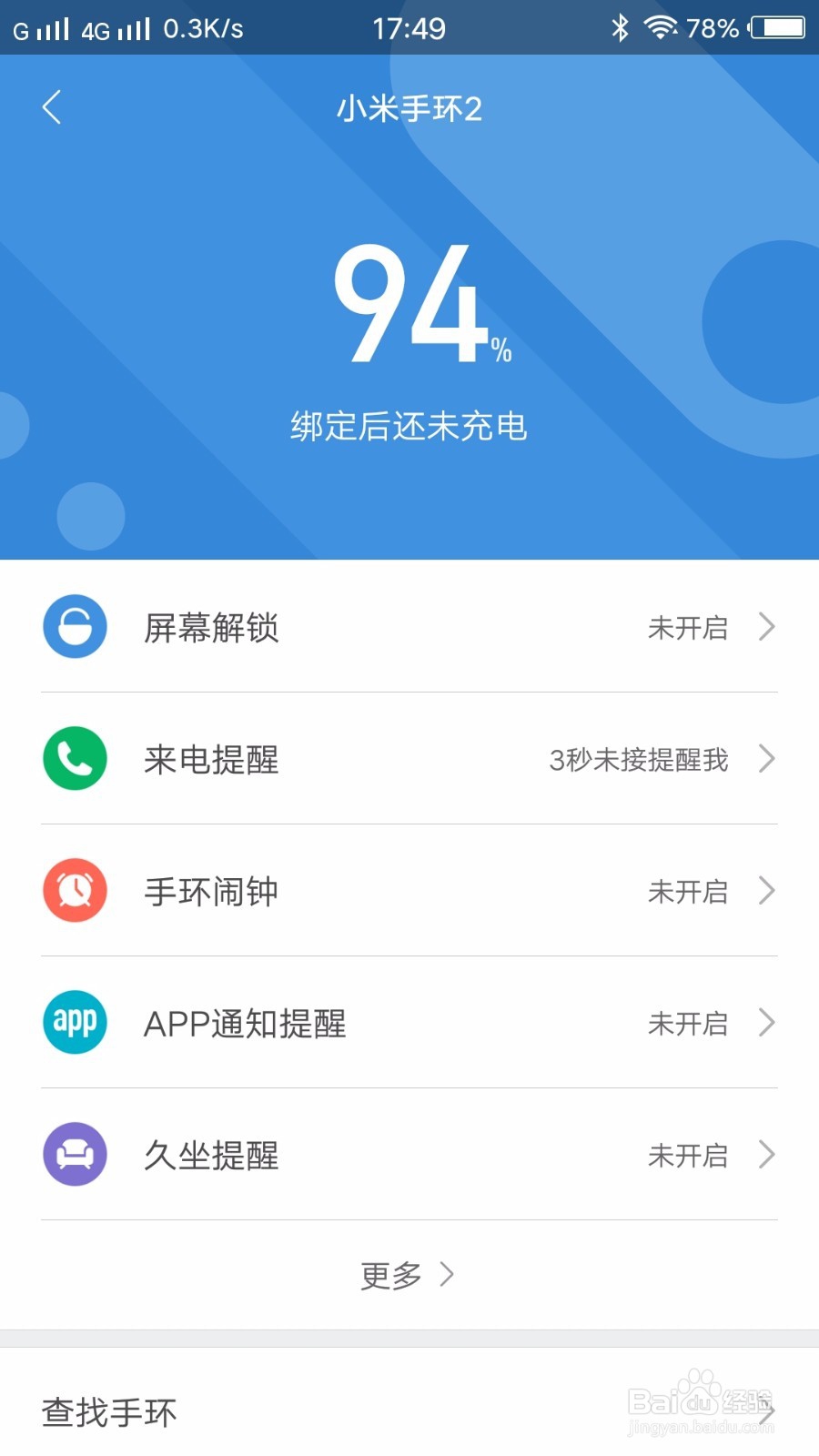The image size is (819, 1456).
Task: Tap the 小米手环2 title bar
Action: [409, 107]
